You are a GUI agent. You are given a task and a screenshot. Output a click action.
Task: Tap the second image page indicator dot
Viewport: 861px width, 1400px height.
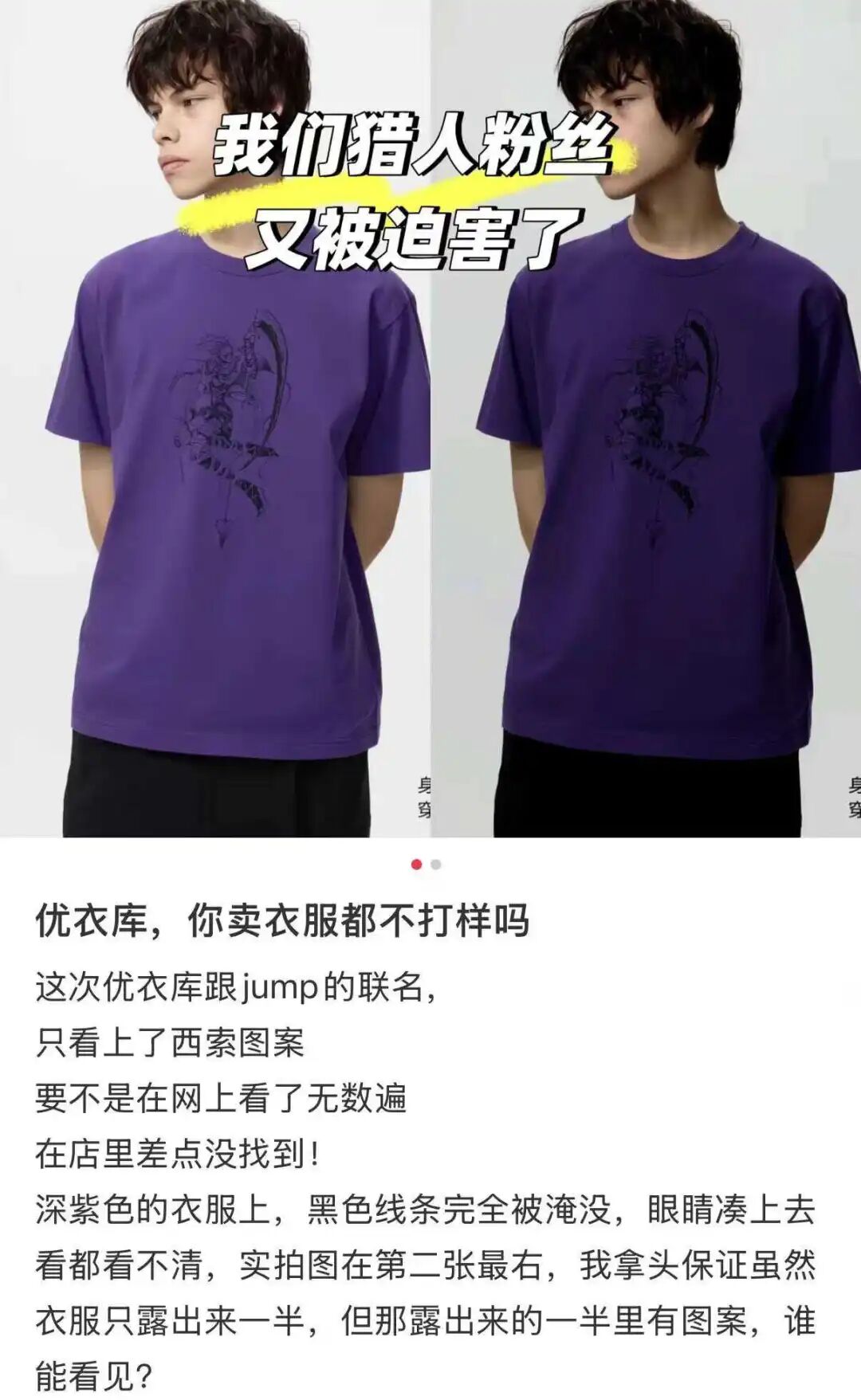[x=435, y=865]
